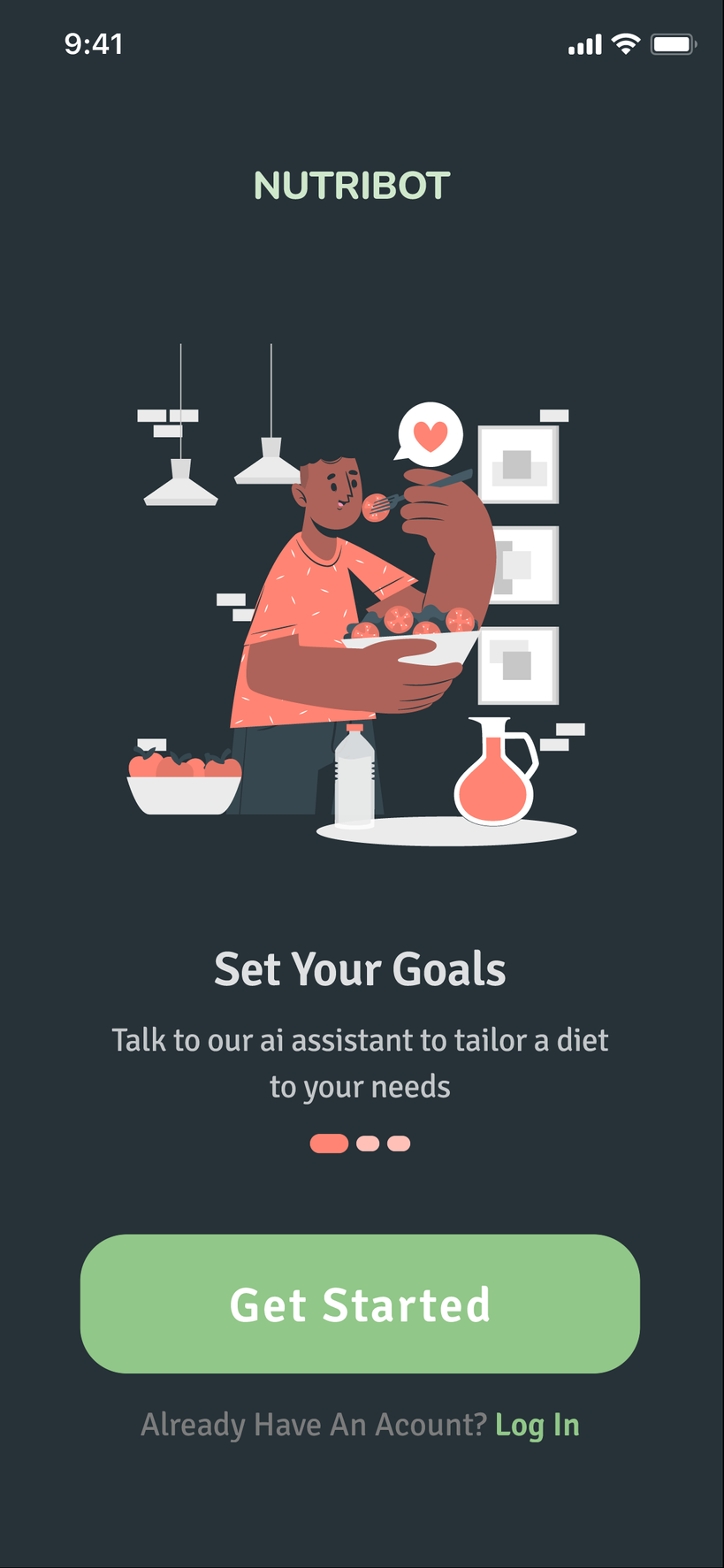Tap the Get Started button
Image resolution: width=724 pixels, height=1568 pixels.
coord(360,1304)
